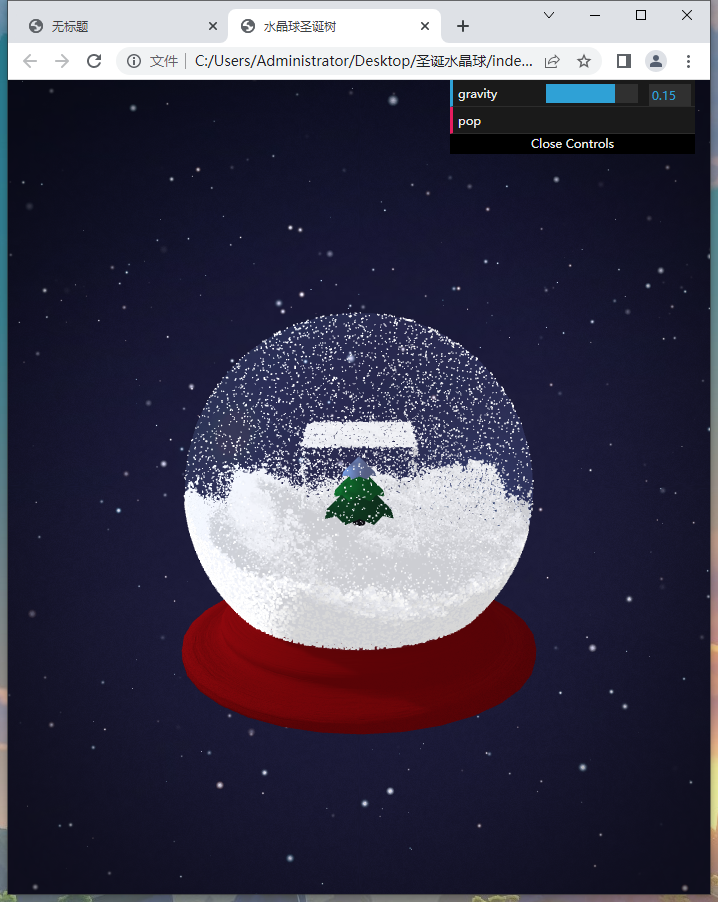
Task: Open the Chrome profile menu
Action: (656, 61)
